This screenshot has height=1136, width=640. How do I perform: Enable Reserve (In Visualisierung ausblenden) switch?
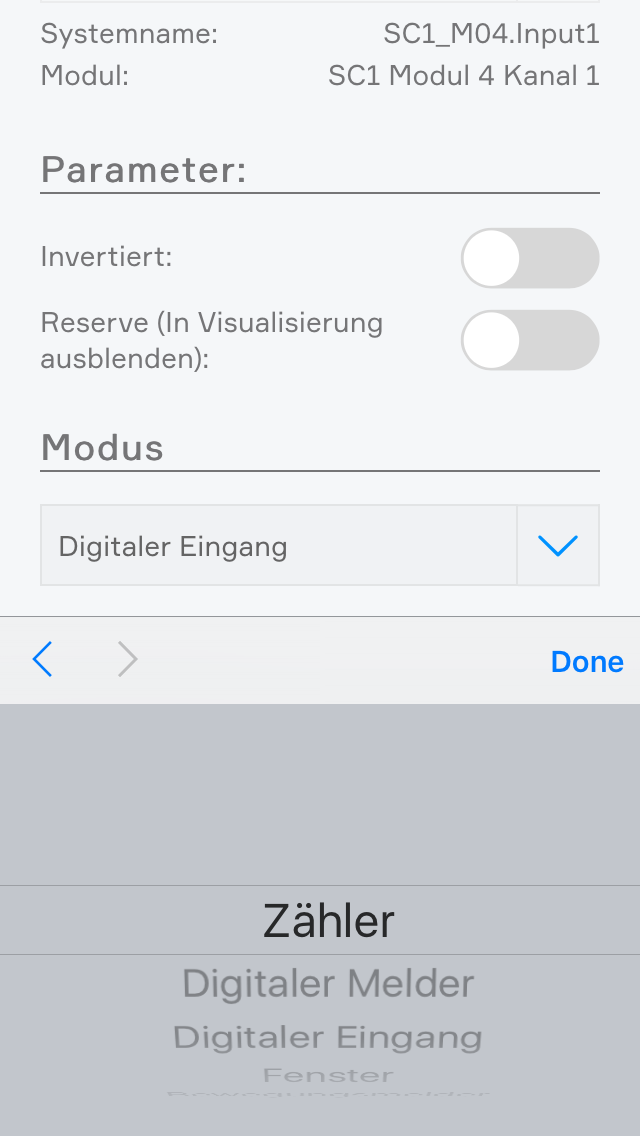tap(529, 340)
